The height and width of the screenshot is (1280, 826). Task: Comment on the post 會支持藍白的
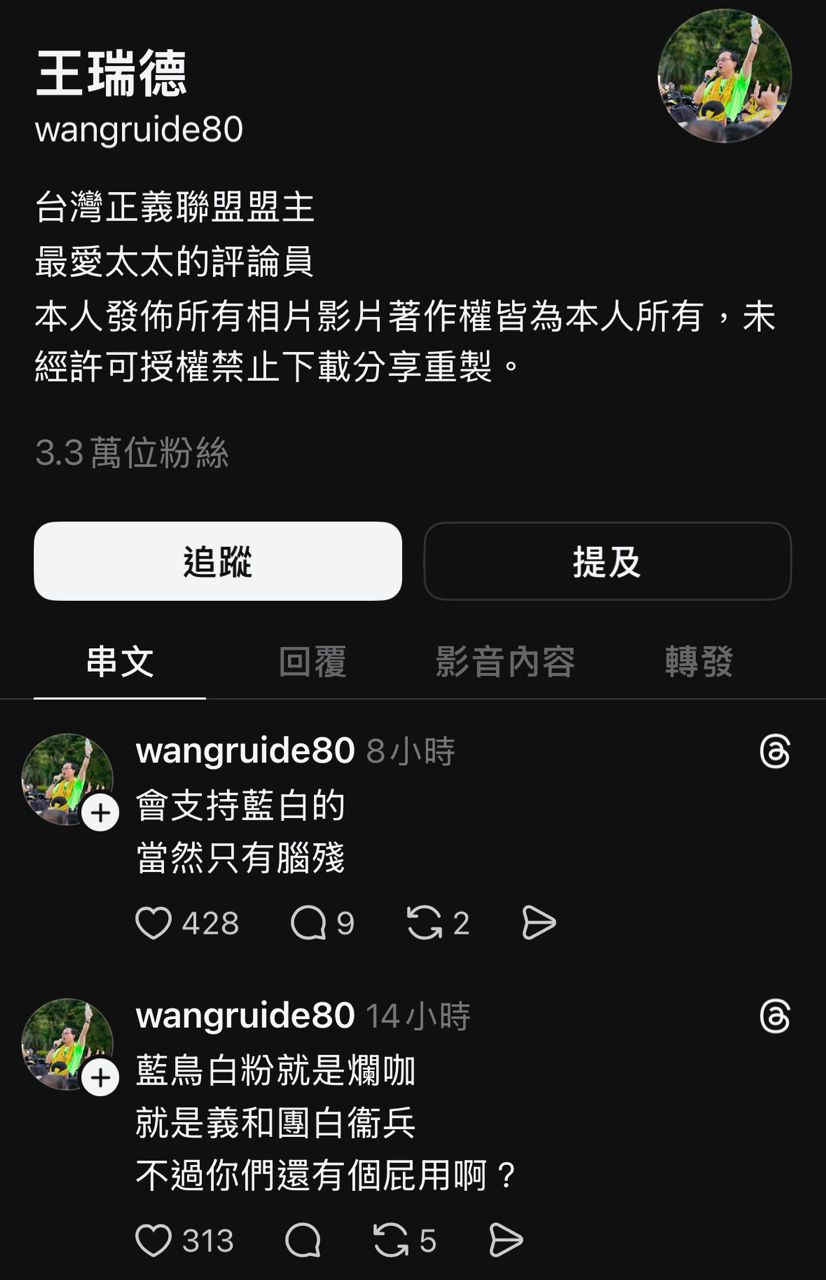(307, 923)
